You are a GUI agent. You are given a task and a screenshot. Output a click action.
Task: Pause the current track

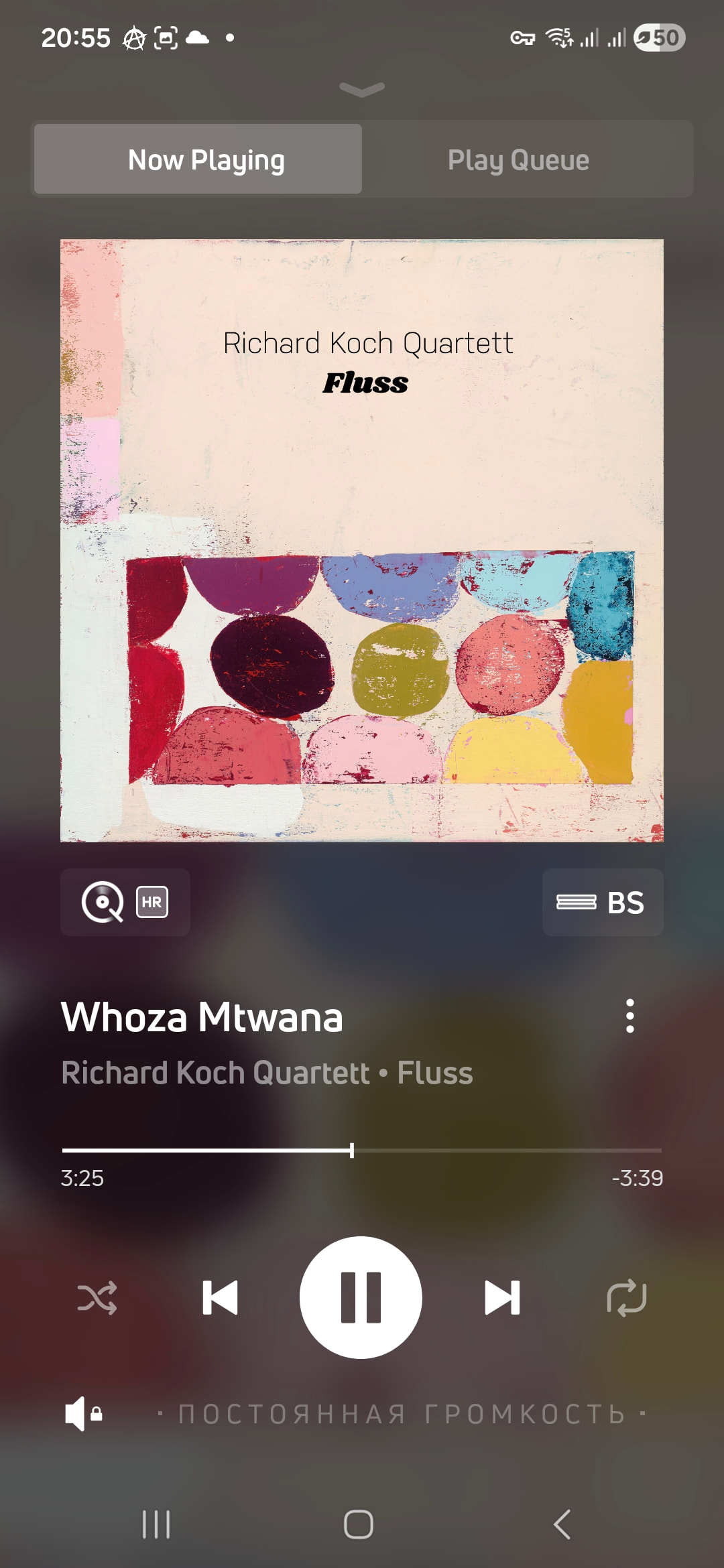pyautogui.click(x=361, y=1297)
